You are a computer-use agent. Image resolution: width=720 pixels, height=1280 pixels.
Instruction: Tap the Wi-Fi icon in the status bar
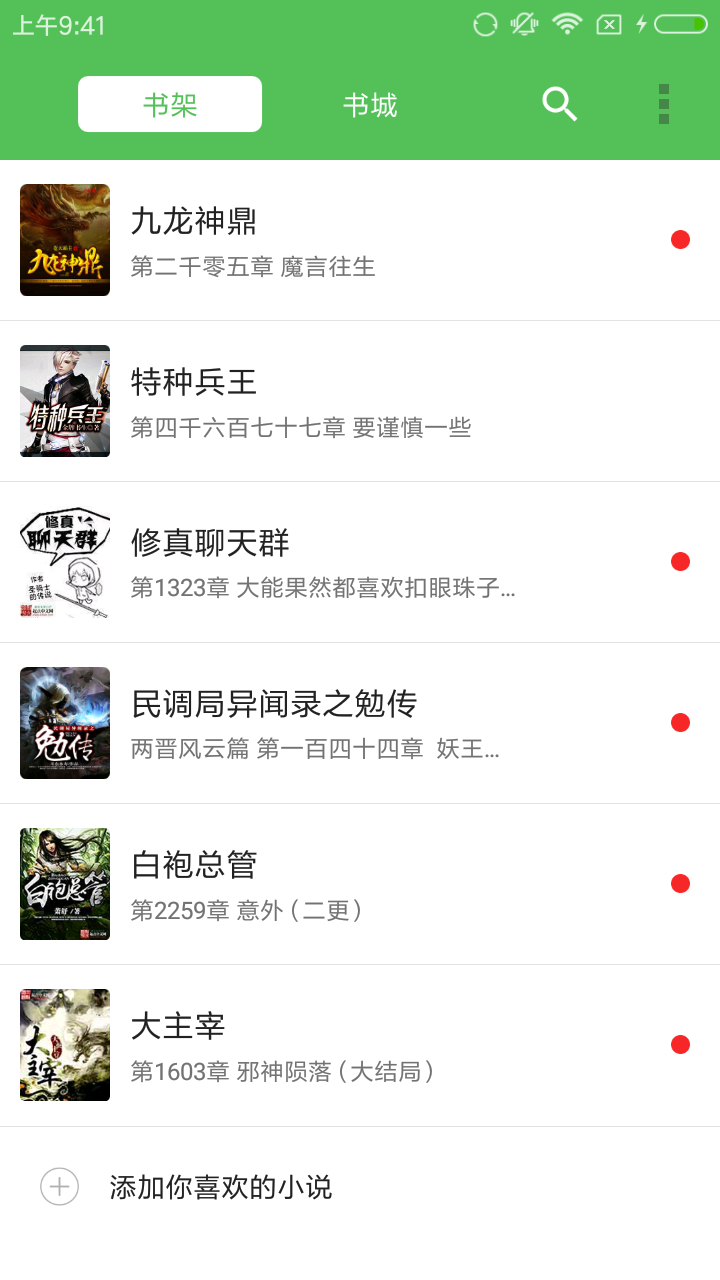pos(565,22)
